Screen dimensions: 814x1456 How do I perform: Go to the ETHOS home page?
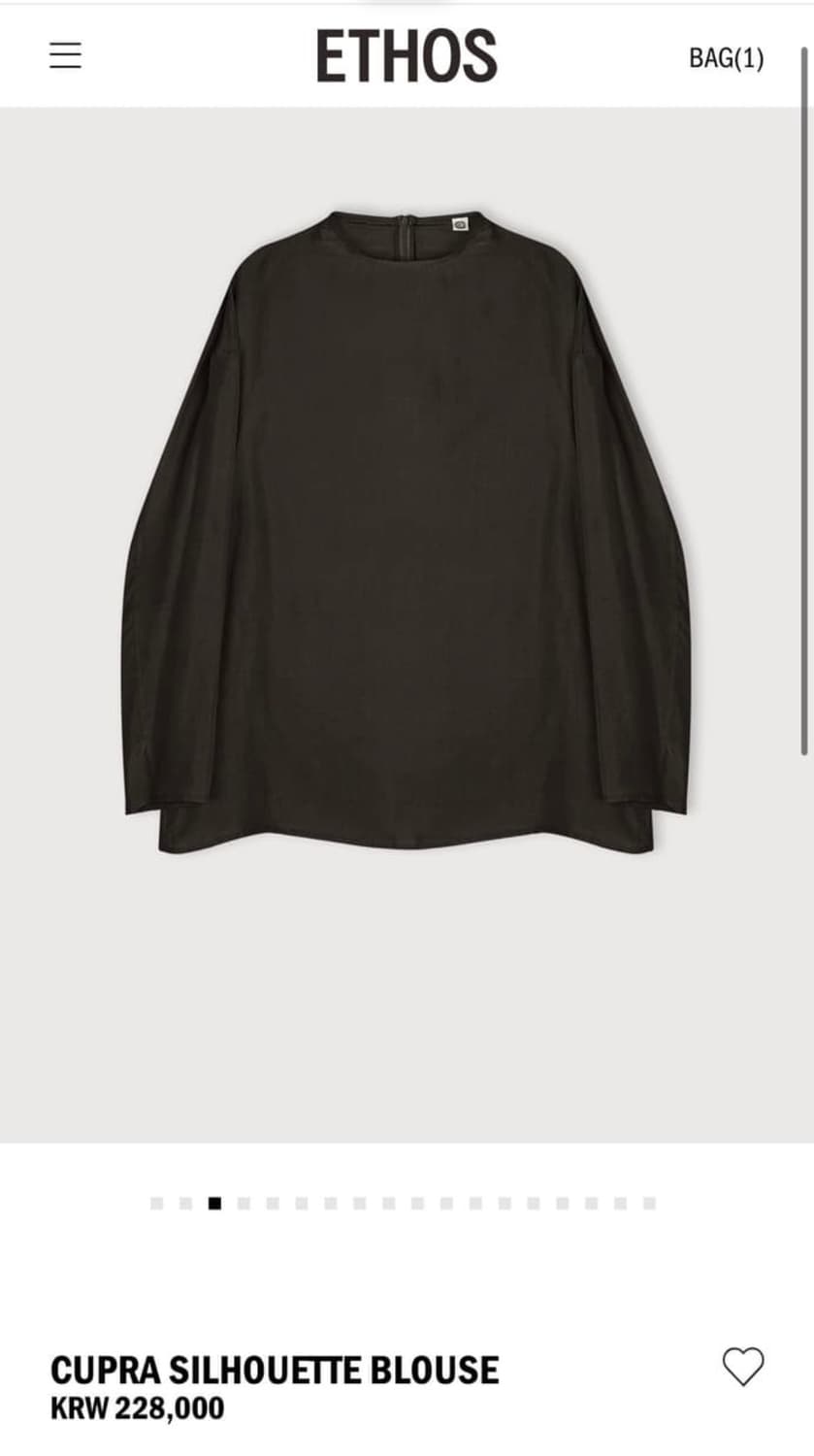[407, 56]
